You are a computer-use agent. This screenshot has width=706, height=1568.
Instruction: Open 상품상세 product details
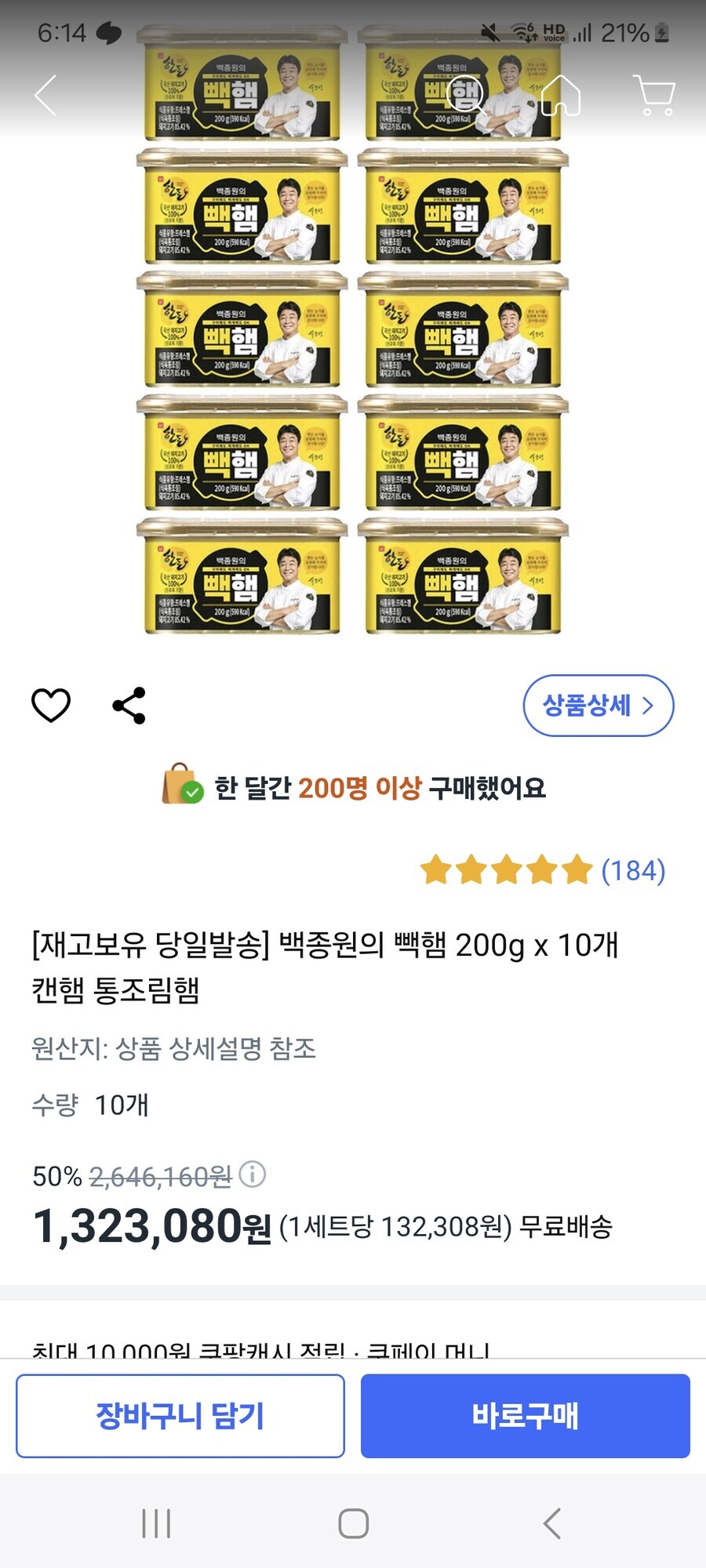598,705
